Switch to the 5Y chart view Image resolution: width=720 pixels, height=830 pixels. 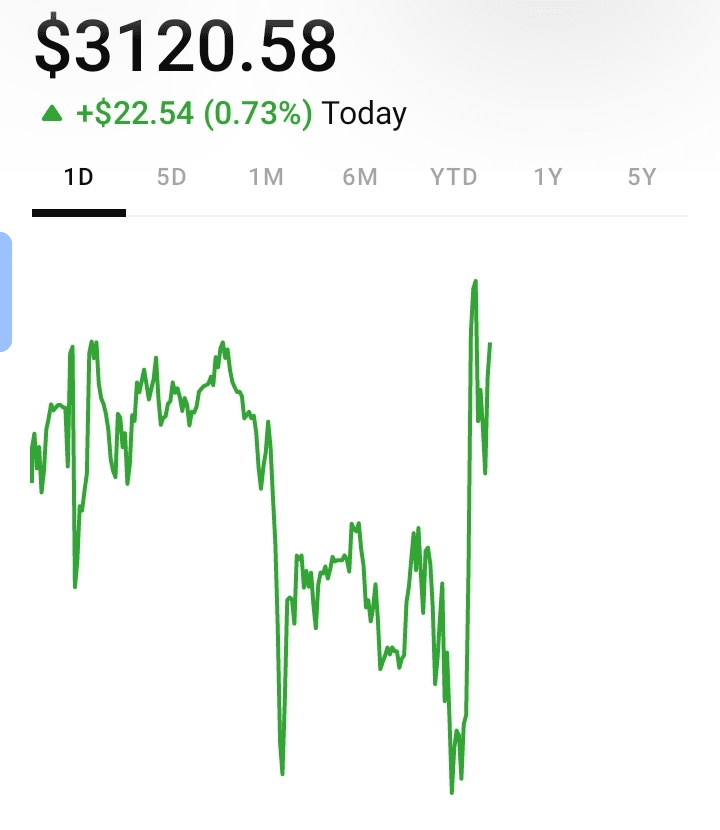coord(642,178)
